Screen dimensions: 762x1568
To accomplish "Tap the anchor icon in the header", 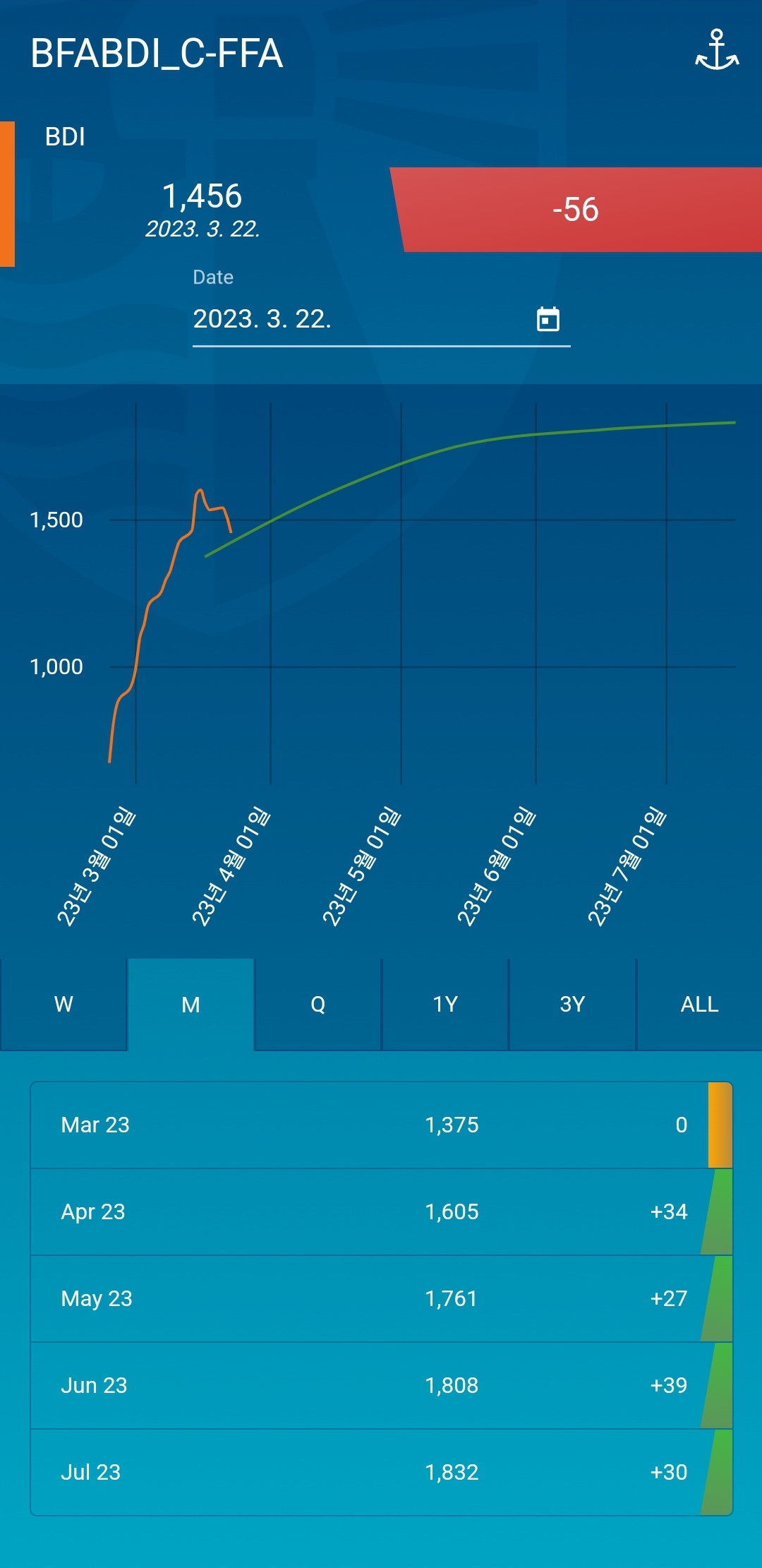I will (x=717, y=50).
